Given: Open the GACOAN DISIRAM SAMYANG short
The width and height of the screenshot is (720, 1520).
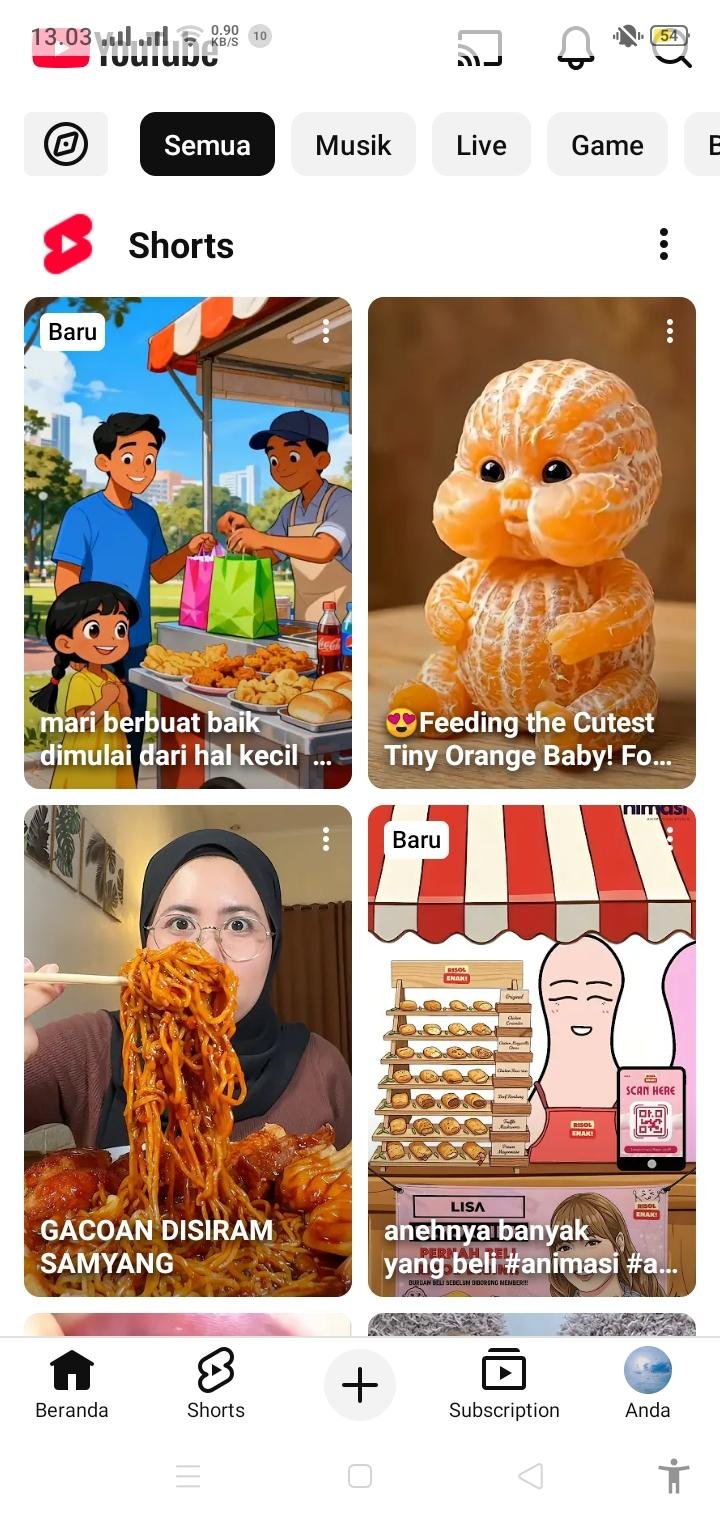Looking at the screenshot, I should point(188,1050).
